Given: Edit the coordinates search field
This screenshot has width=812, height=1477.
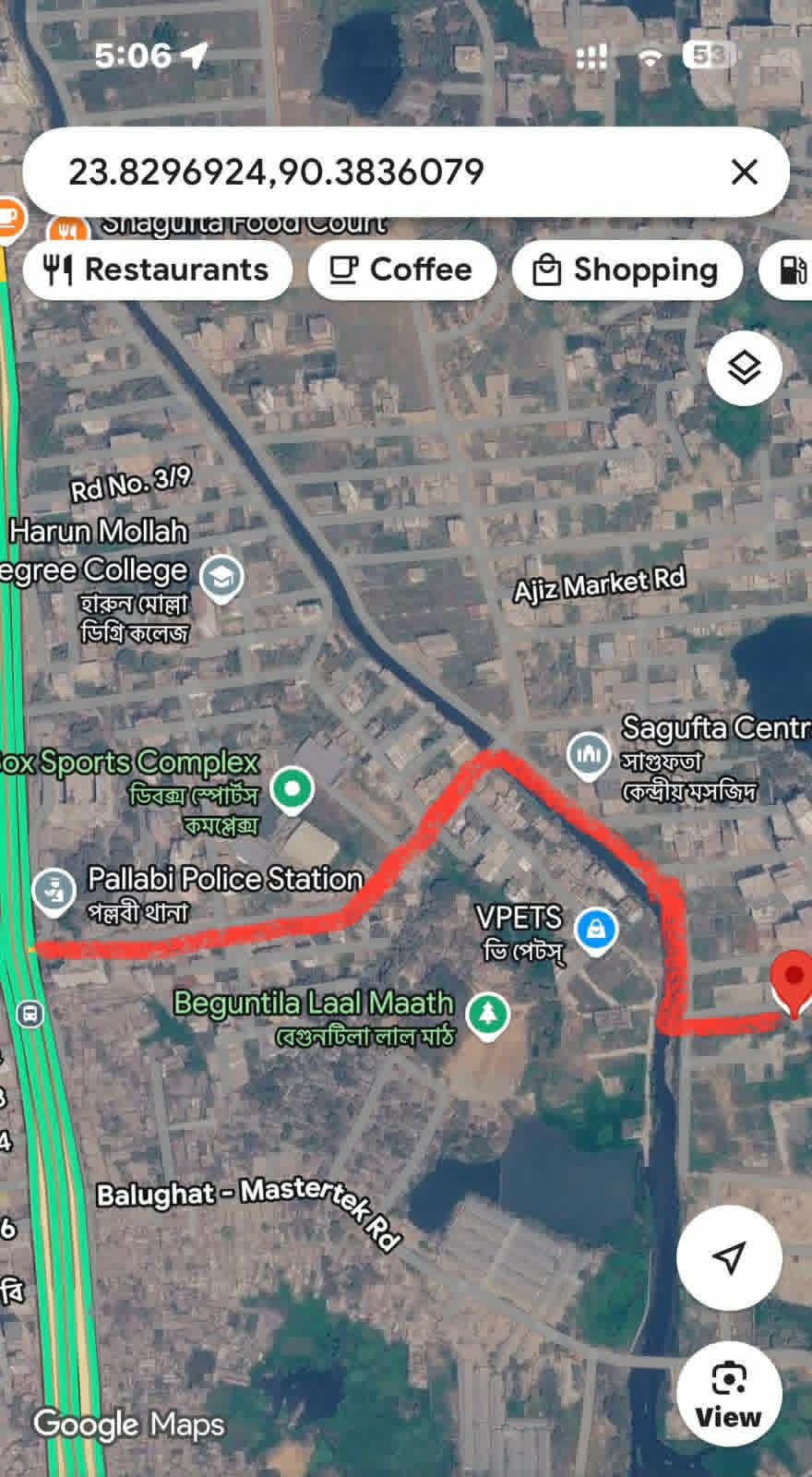Looking at the screenshot, I should click(369, 172).
